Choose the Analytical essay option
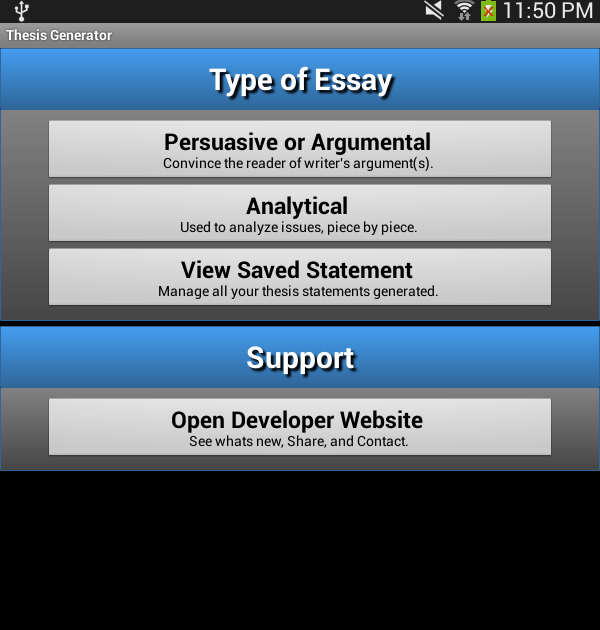Screen dimensions: 600x630 point(299,213)
